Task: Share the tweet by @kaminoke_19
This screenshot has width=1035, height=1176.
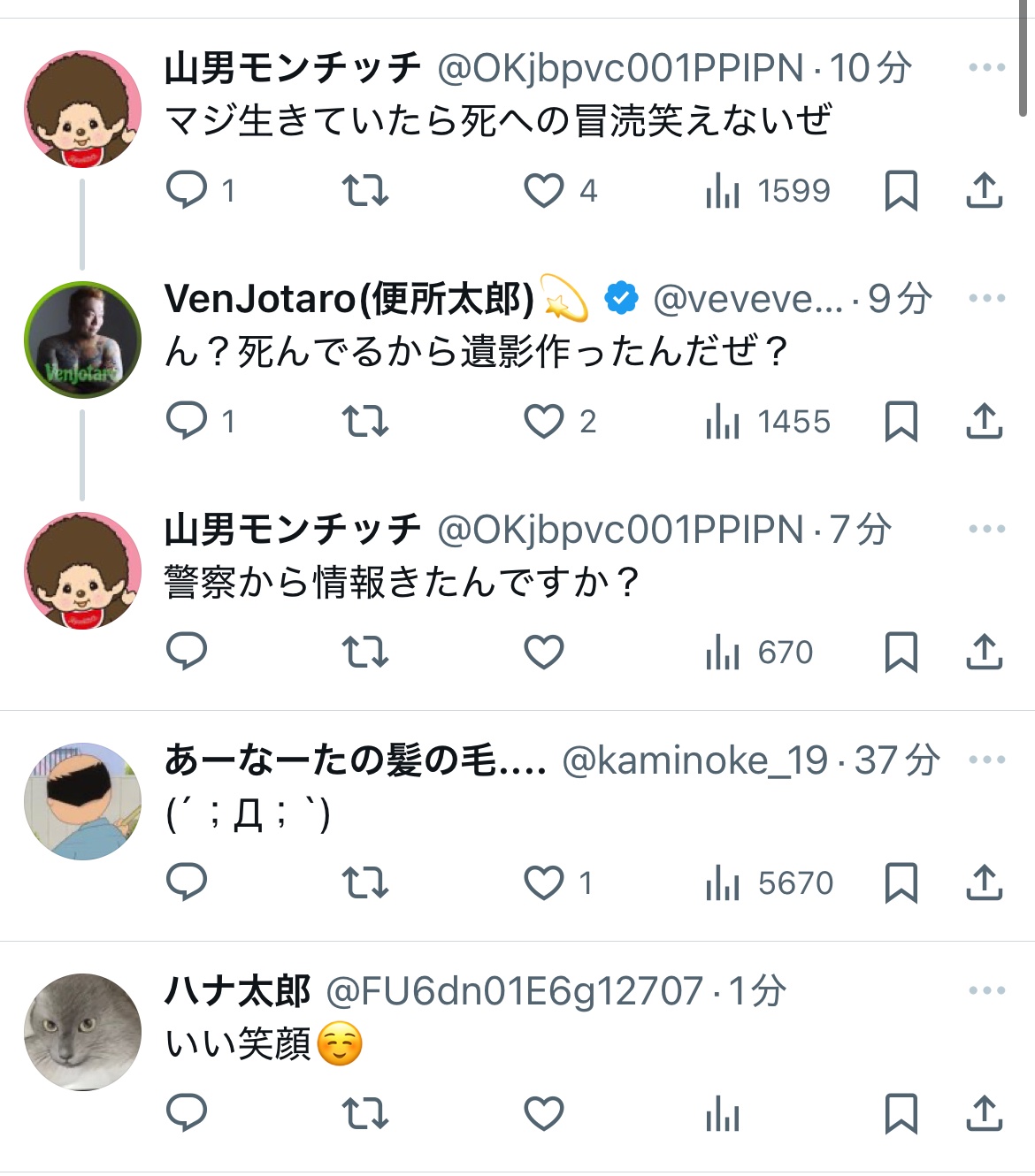Action: point(984,882)
